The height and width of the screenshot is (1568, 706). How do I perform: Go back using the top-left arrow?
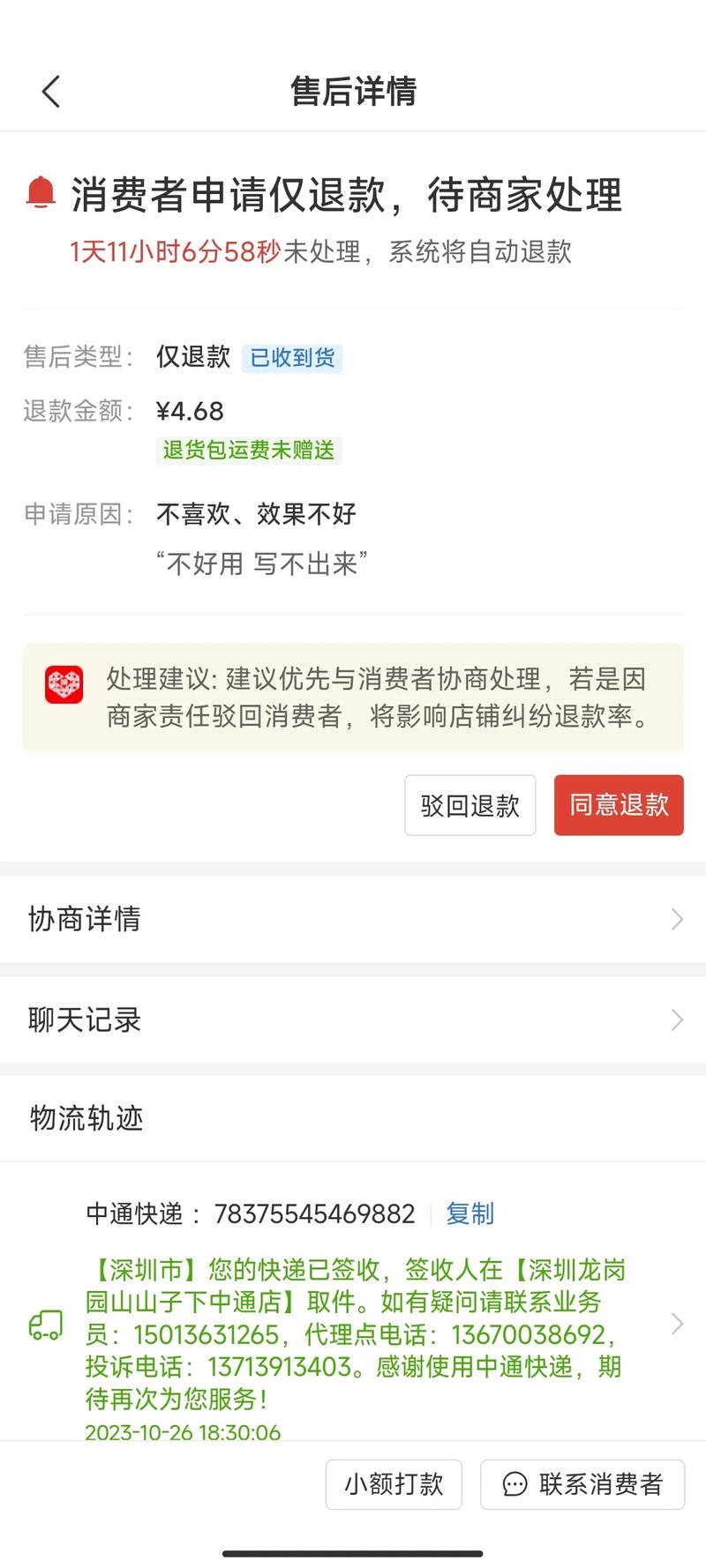[x=51, y=91]
